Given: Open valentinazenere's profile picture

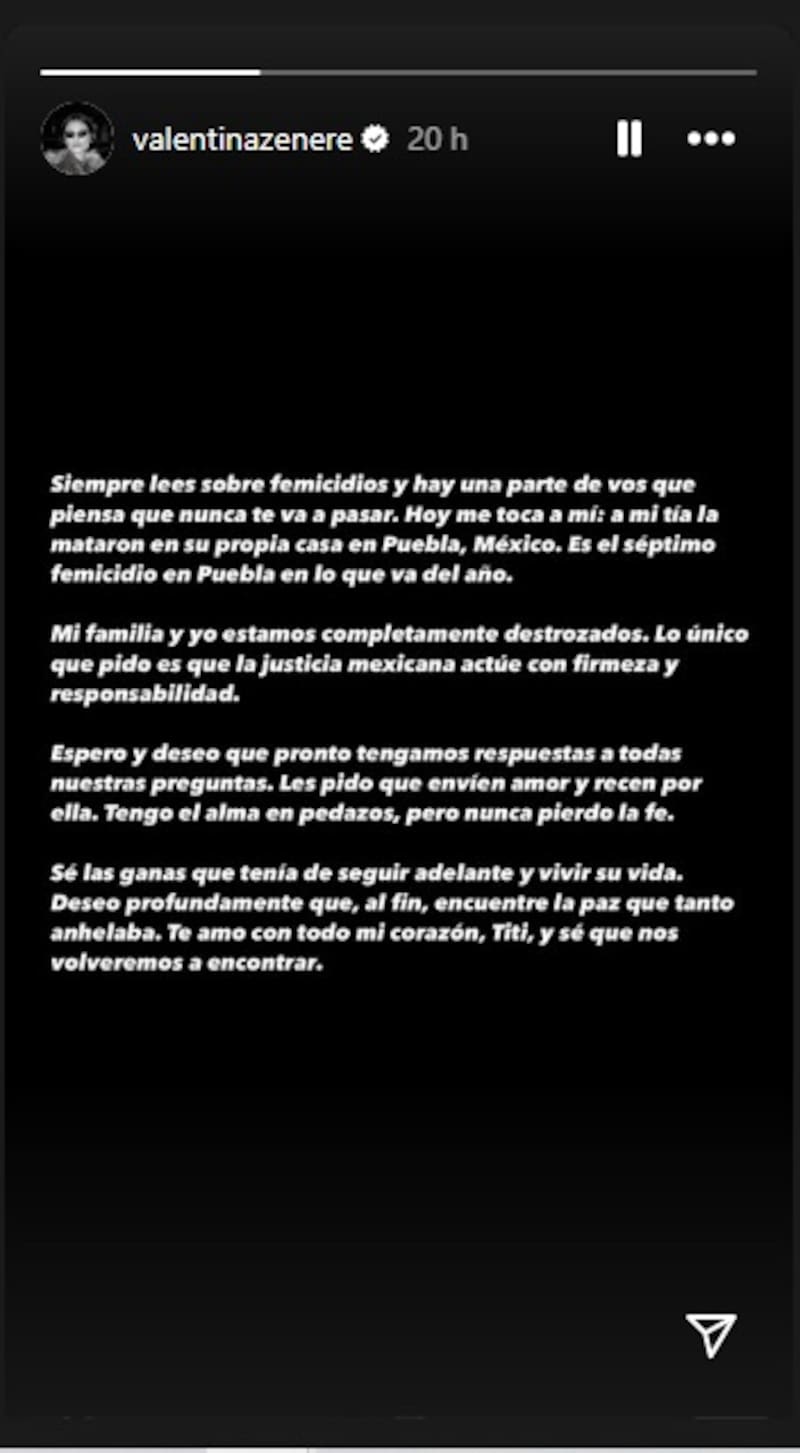Looking at the screenshot, I should click(x=77, y=139).
